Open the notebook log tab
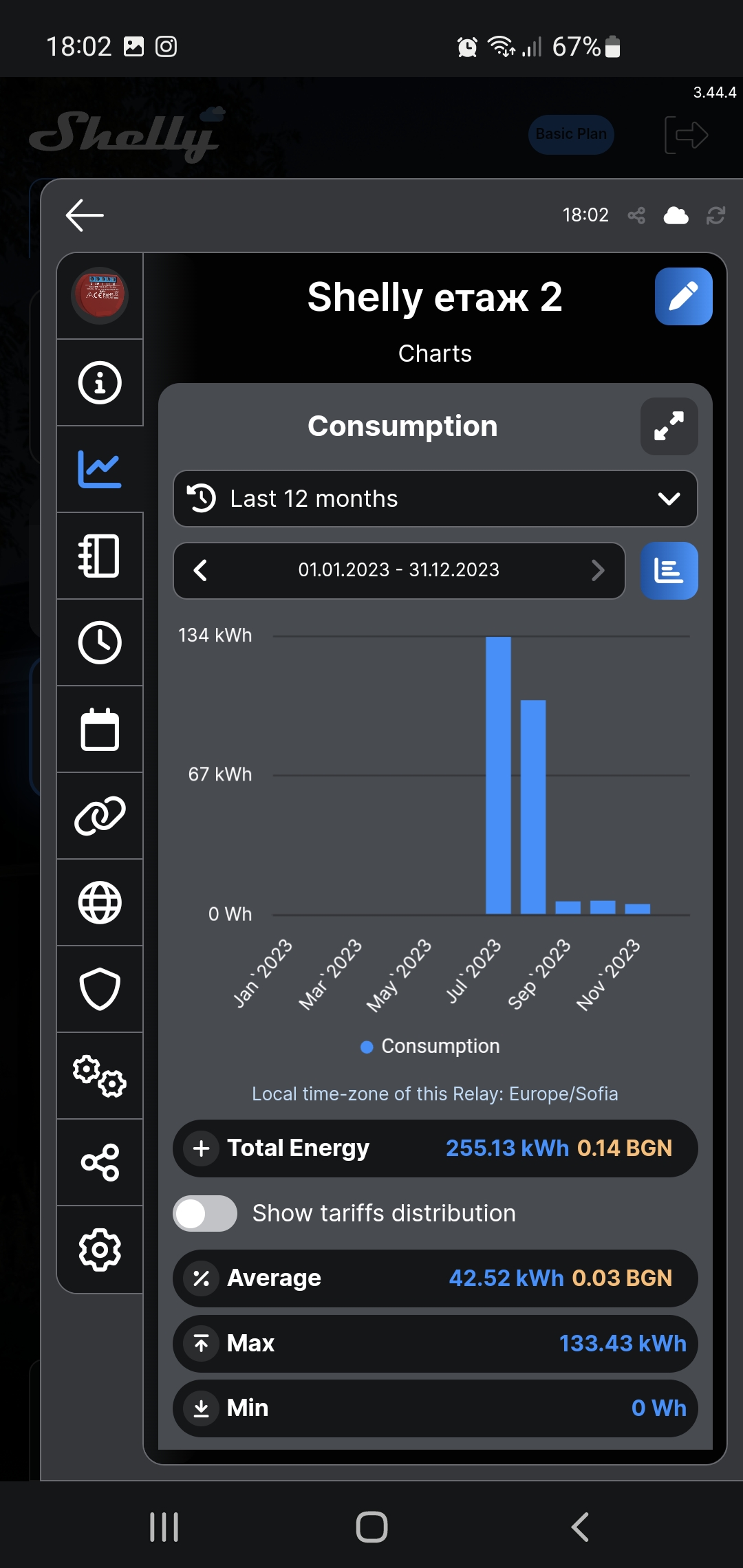Image resolution: width=743 pixels, height=1568 pixels. click(100, 556)
